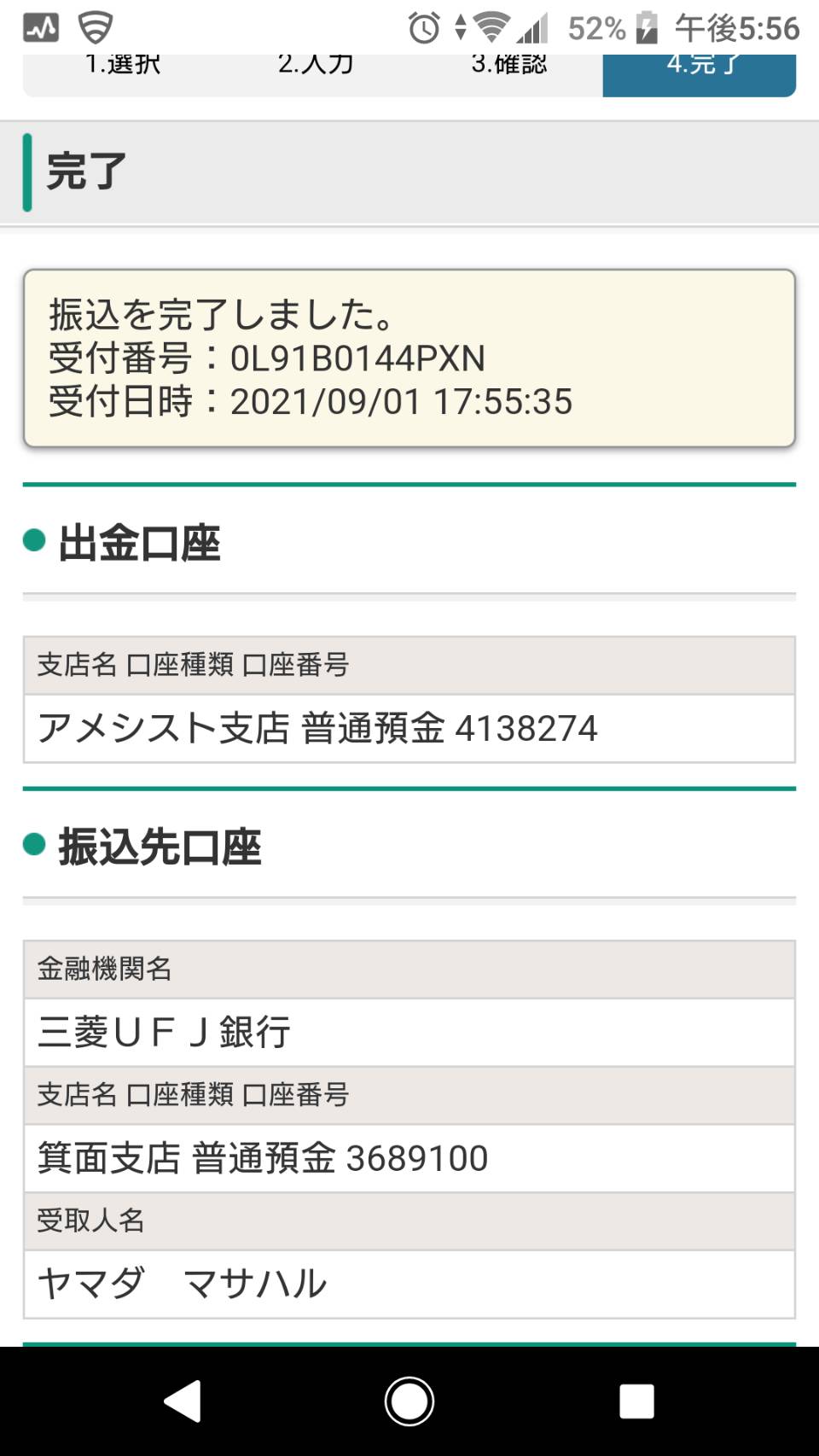
Task: Tap the Android back button
Action: 183,1401
